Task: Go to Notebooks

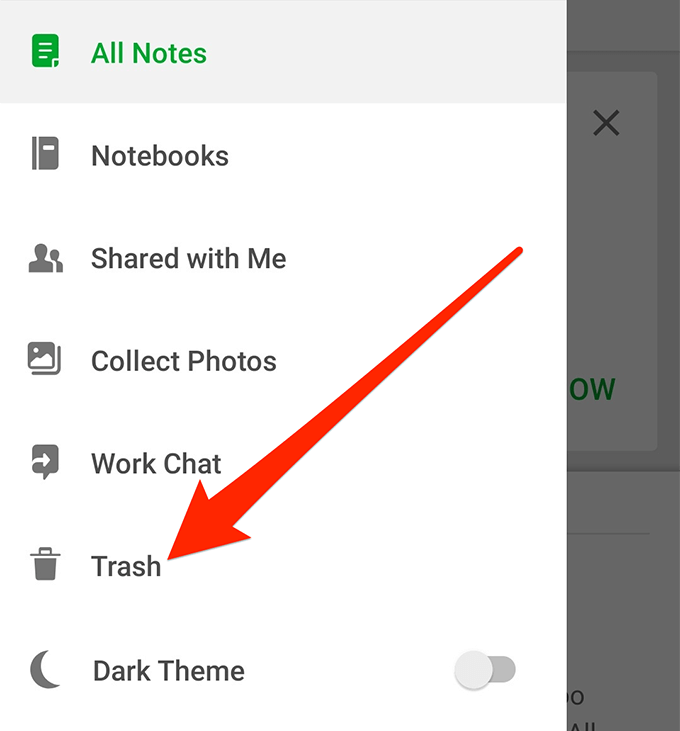Action: click(159, 156)
